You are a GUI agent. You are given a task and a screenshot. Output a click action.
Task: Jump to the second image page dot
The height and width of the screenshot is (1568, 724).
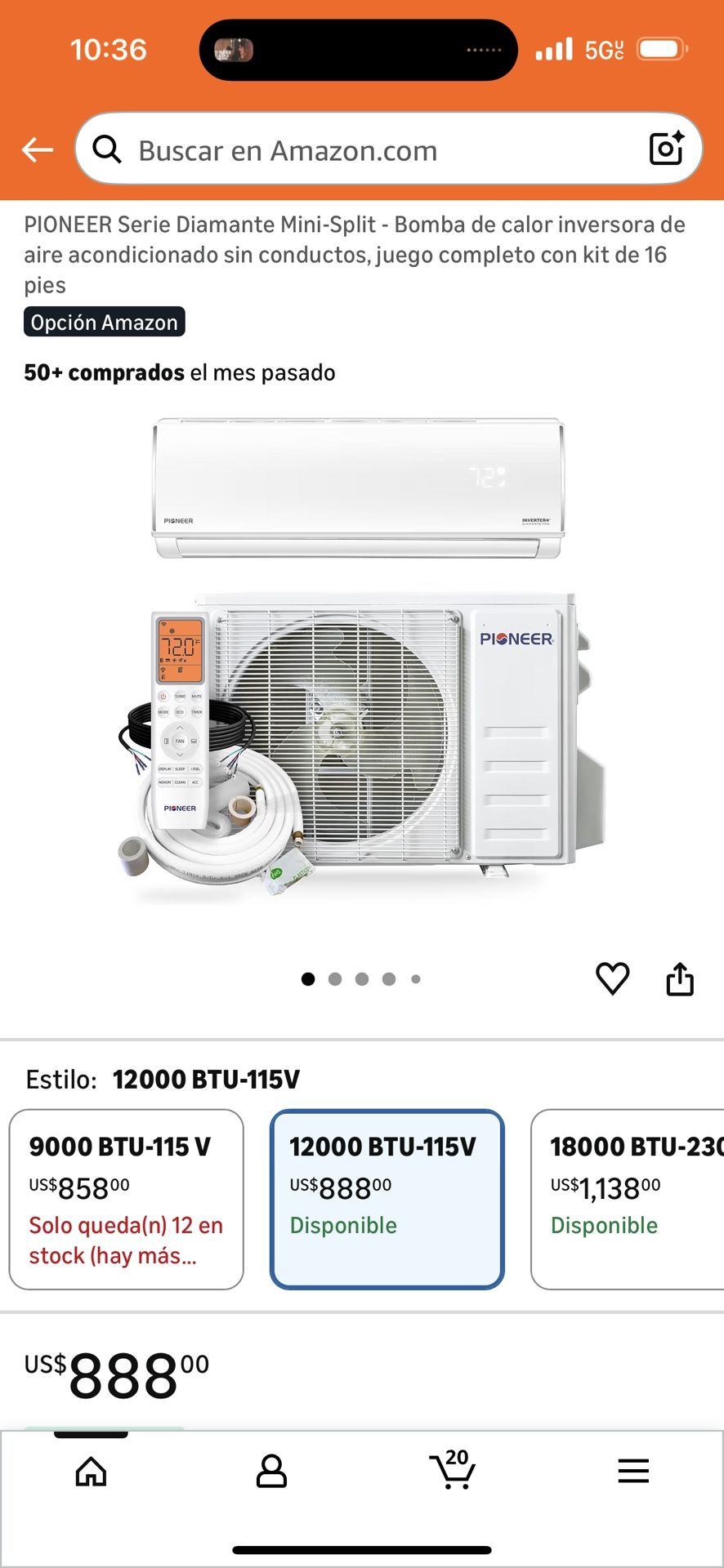coord(335,979)
